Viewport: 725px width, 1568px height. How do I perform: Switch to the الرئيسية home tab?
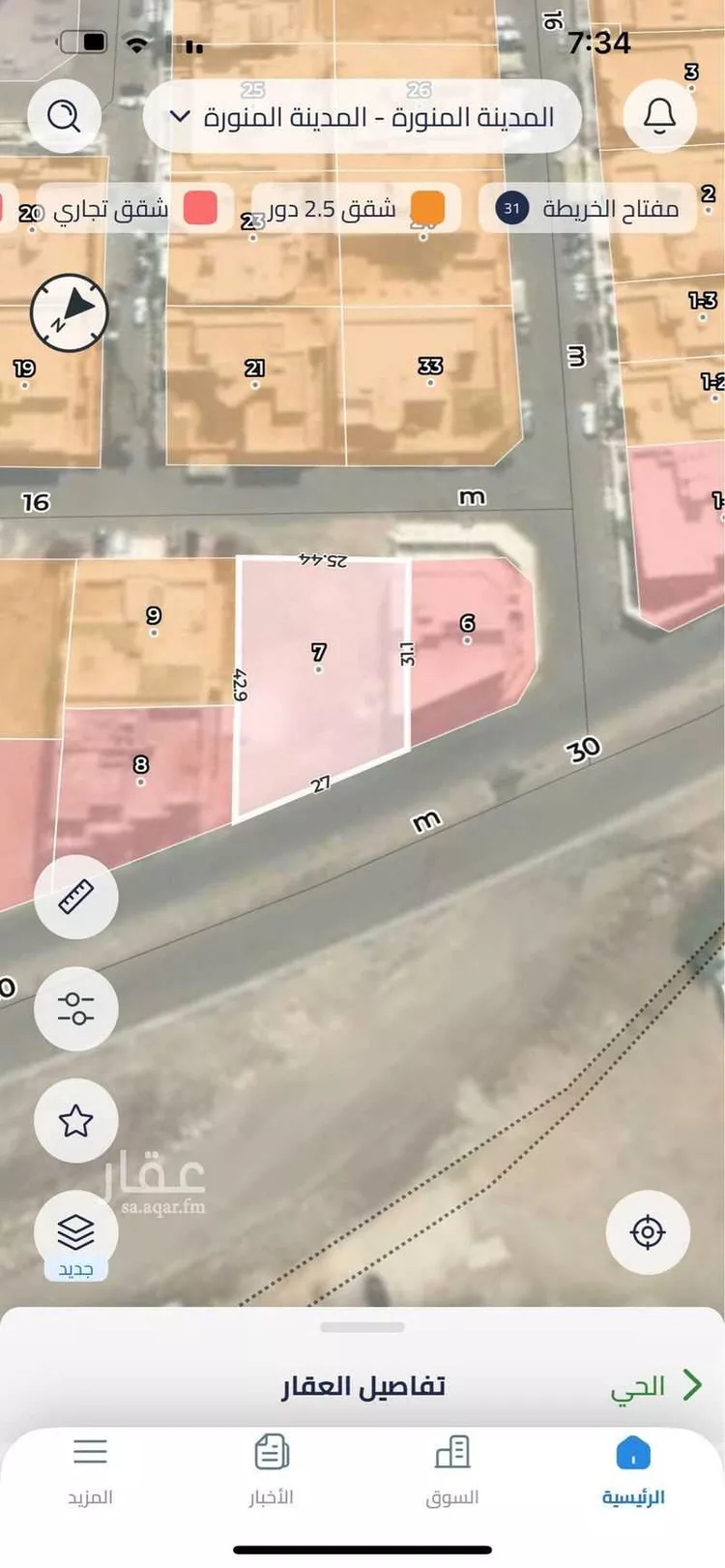tap(633, 1470)
